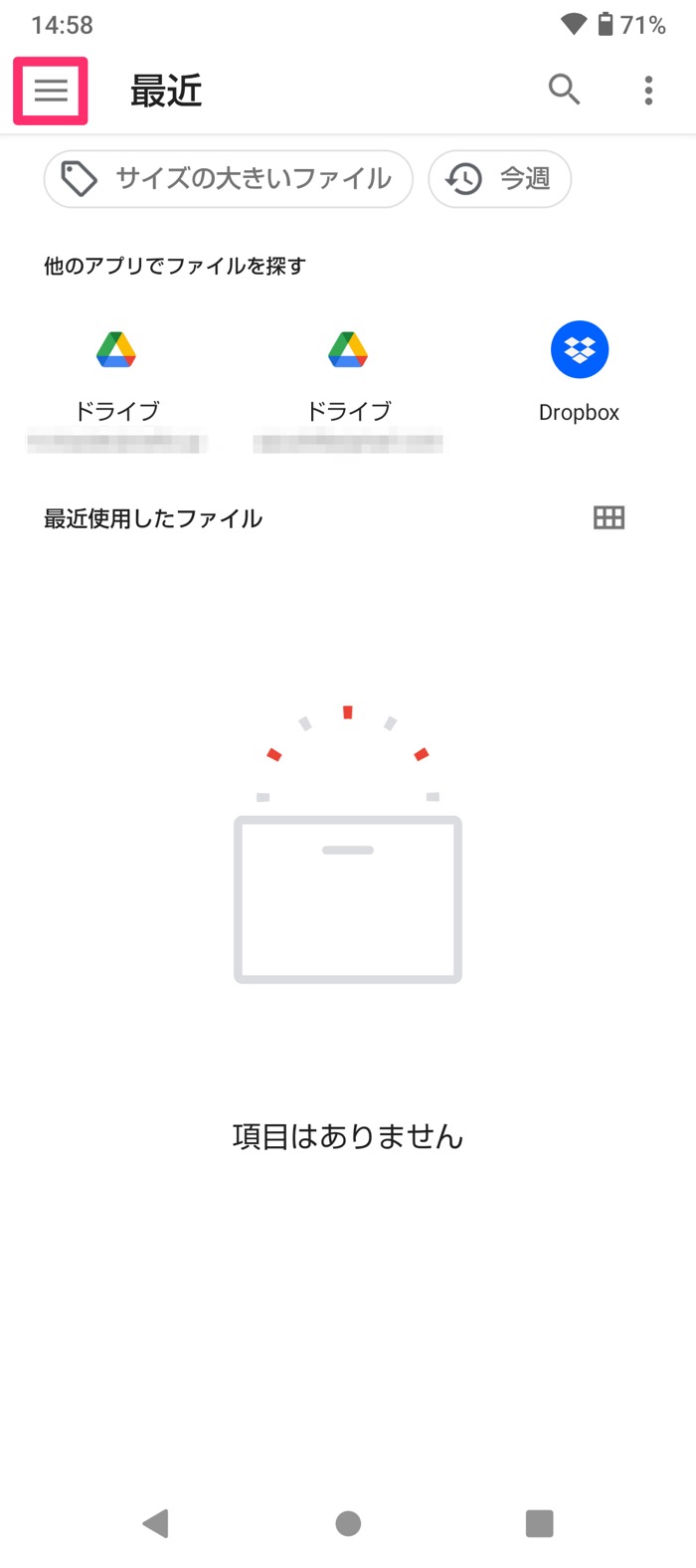The image size is (696, 1568).
Task: Go back with the system back button
Action: (156, 1523)
